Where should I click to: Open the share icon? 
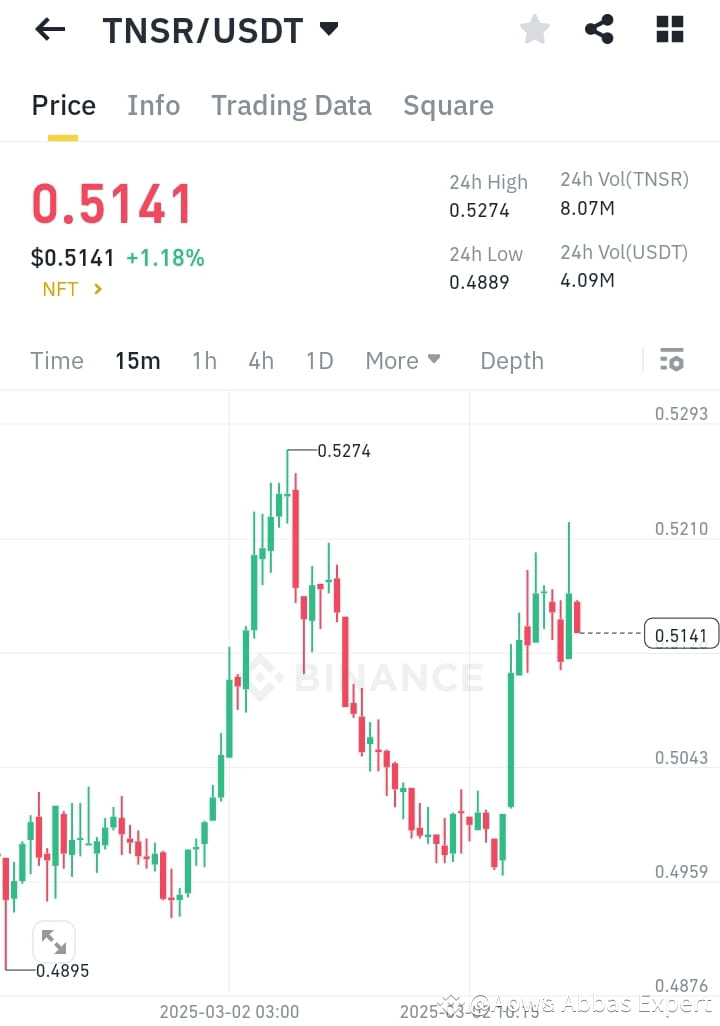[599, 30]
